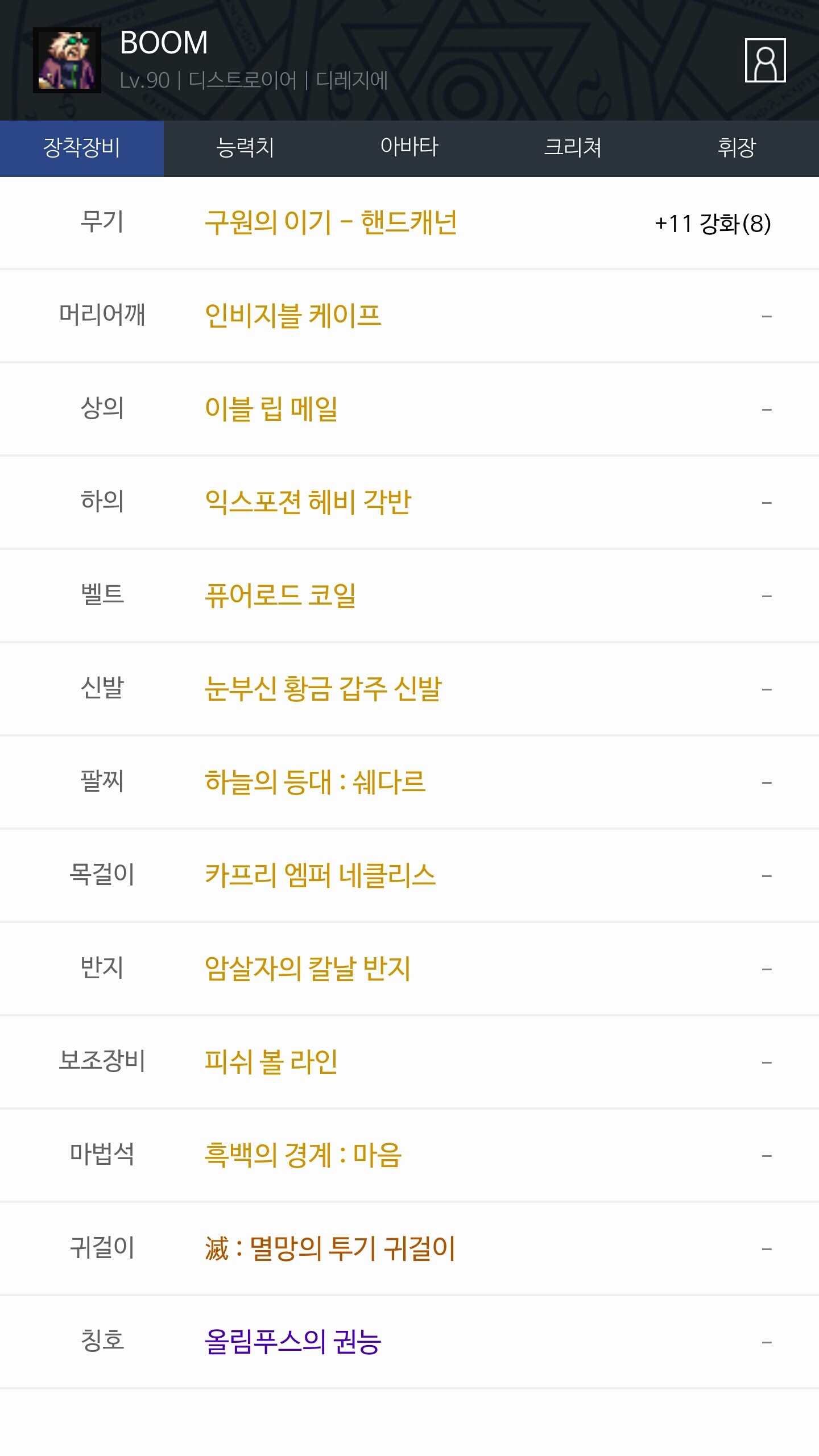Open bracelet 하늘의 등대 : 쉐다르
This screenshot has width=819, height=1456.
pos(315,782)
